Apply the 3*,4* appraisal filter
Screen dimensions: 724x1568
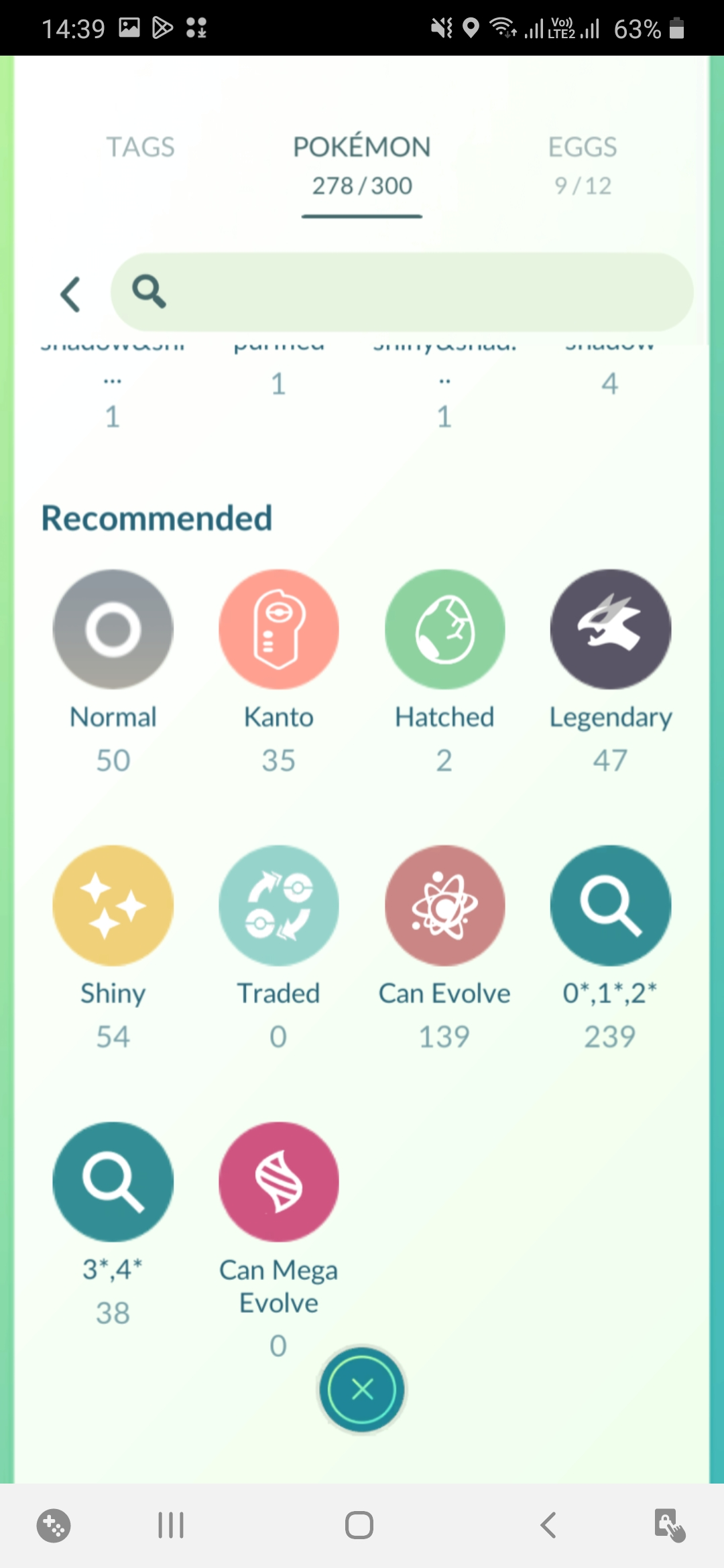pyautogui.click(x=113, y=1182)
